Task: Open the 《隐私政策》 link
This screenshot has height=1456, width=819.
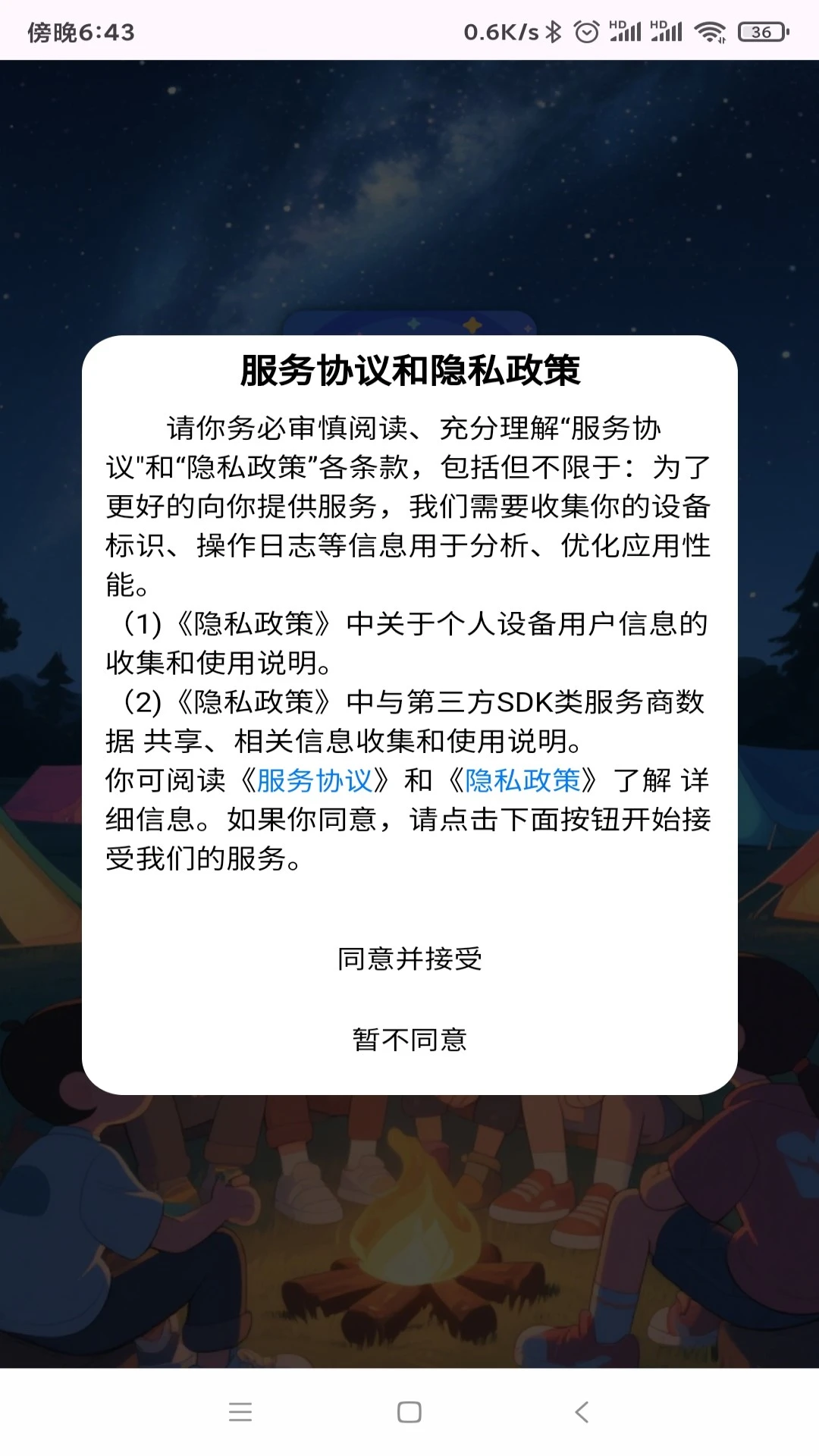Action: [523, 780]
